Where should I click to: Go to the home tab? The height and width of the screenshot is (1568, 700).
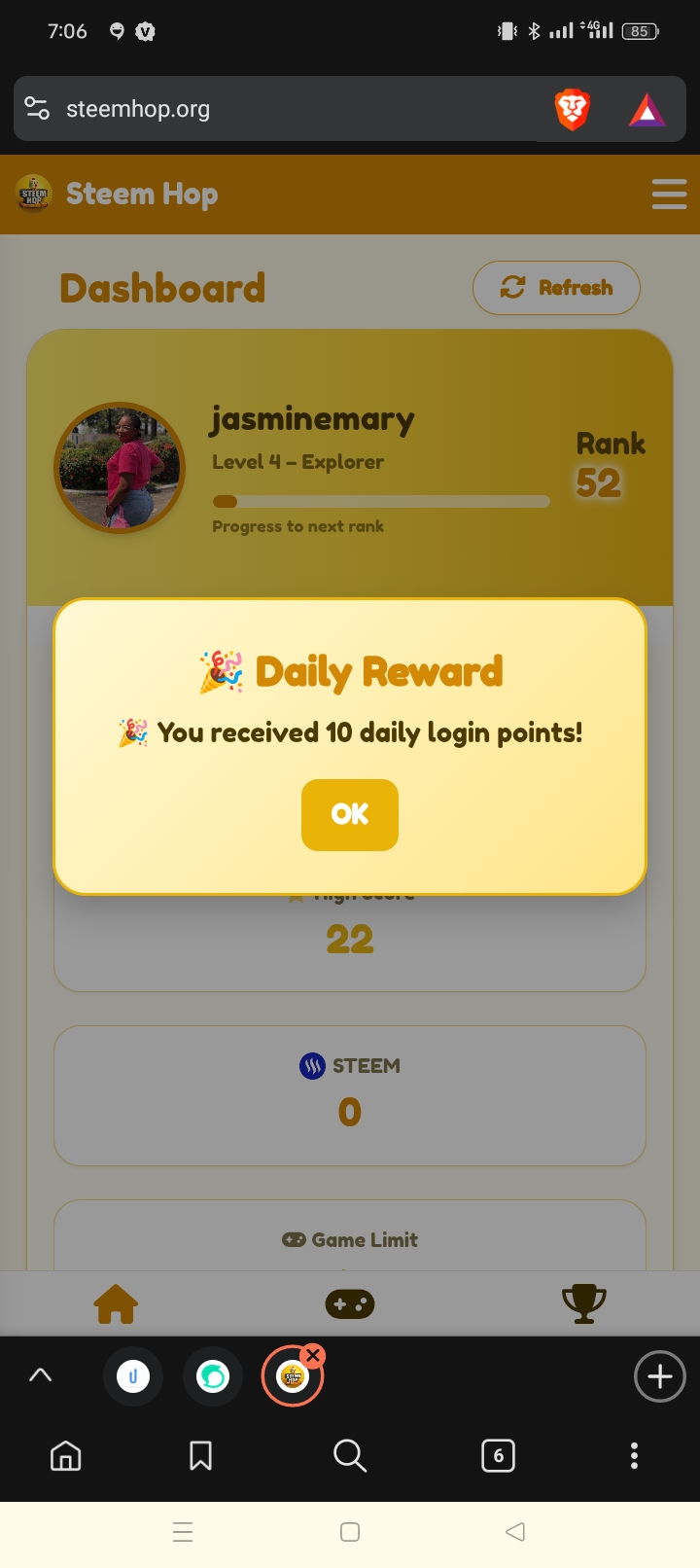(116, 1303)
